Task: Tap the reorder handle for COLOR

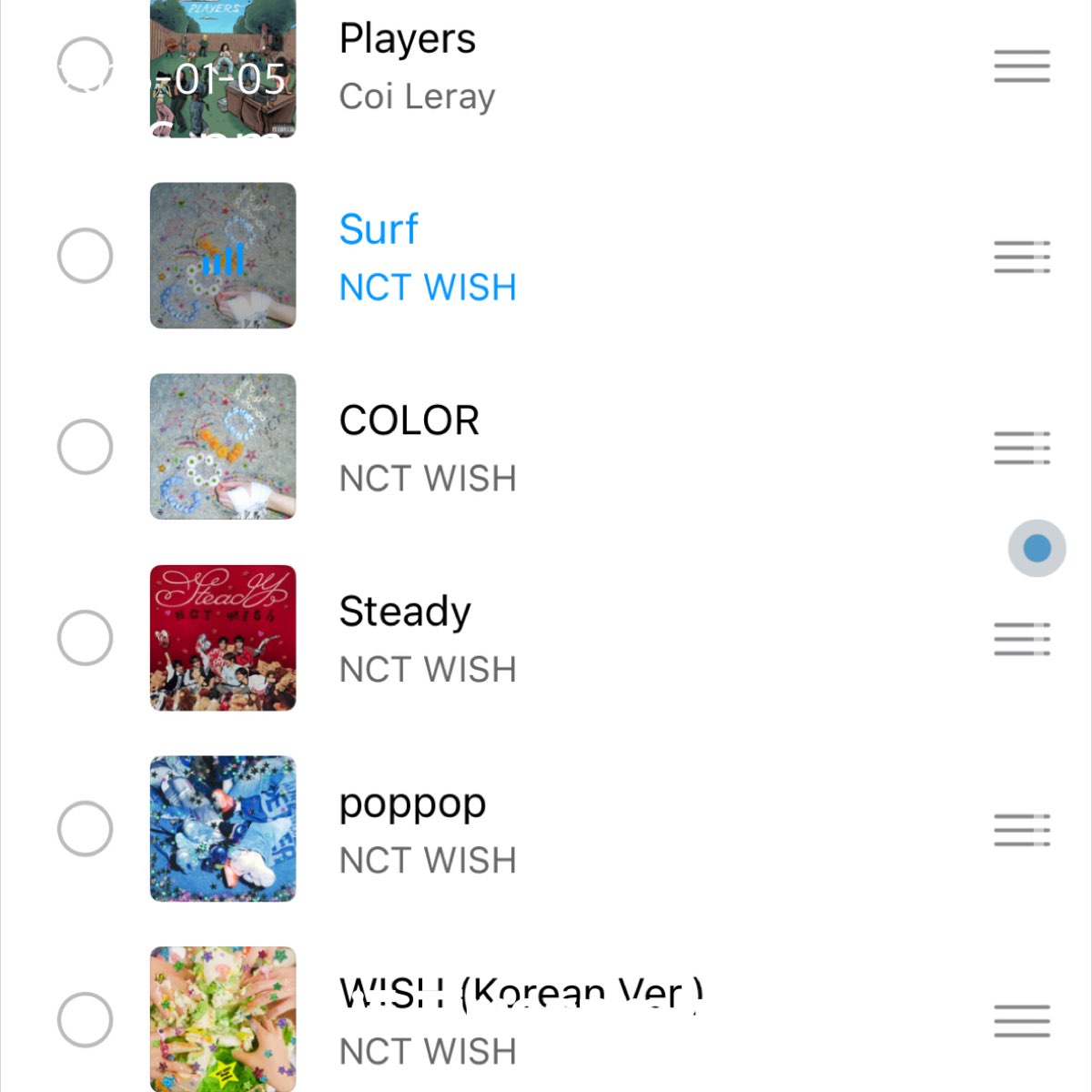Action: 1022,448
